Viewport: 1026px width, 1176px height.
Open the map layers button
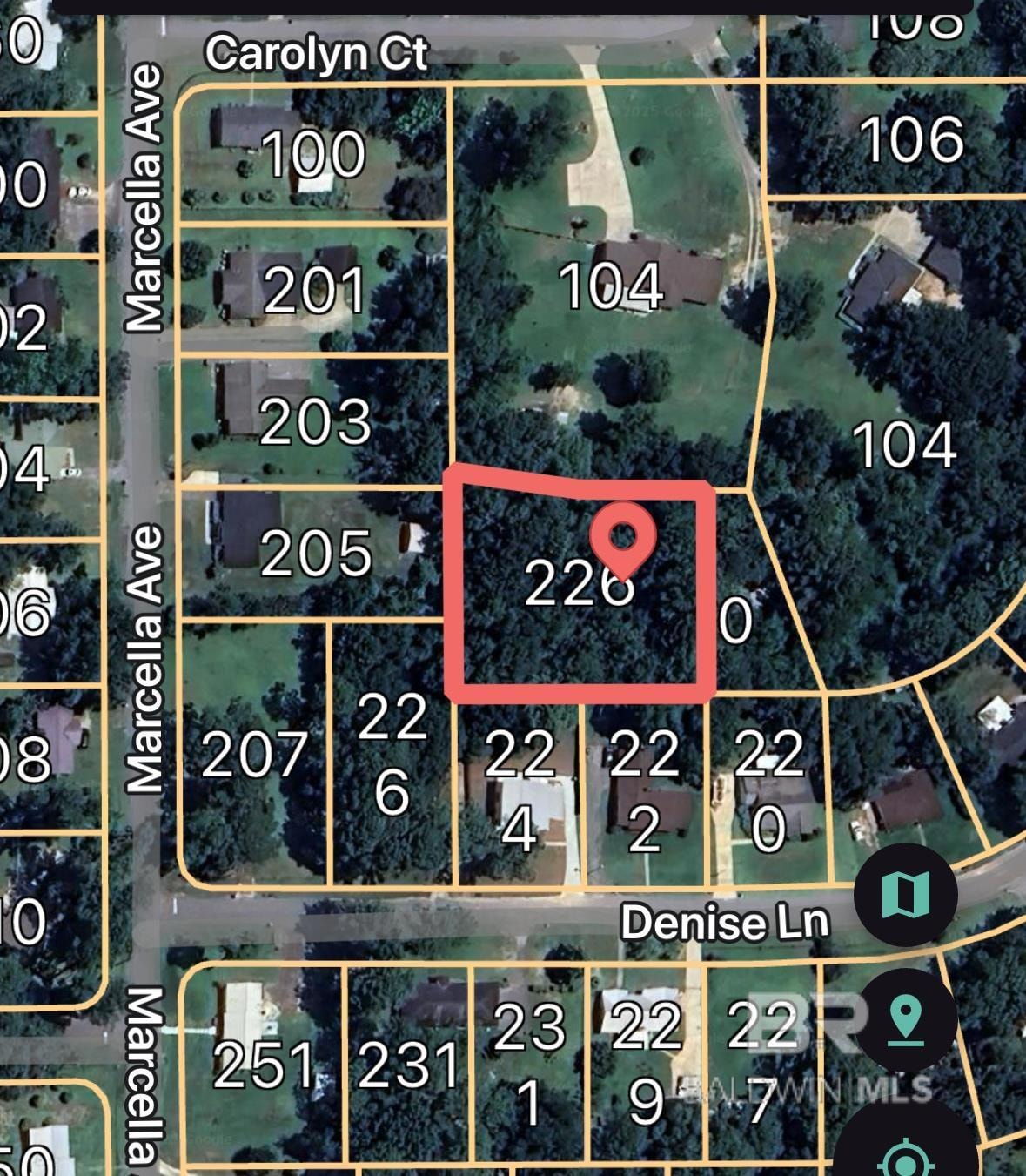(905, 894)
